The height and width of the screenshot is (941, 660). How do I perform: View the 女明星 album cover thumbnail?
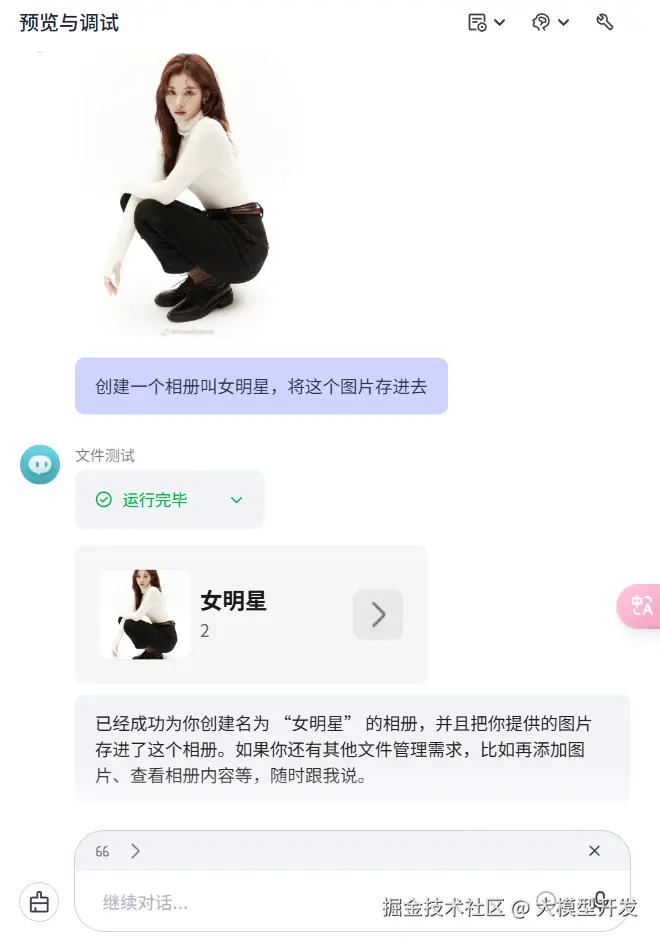[x=145, y=614]
